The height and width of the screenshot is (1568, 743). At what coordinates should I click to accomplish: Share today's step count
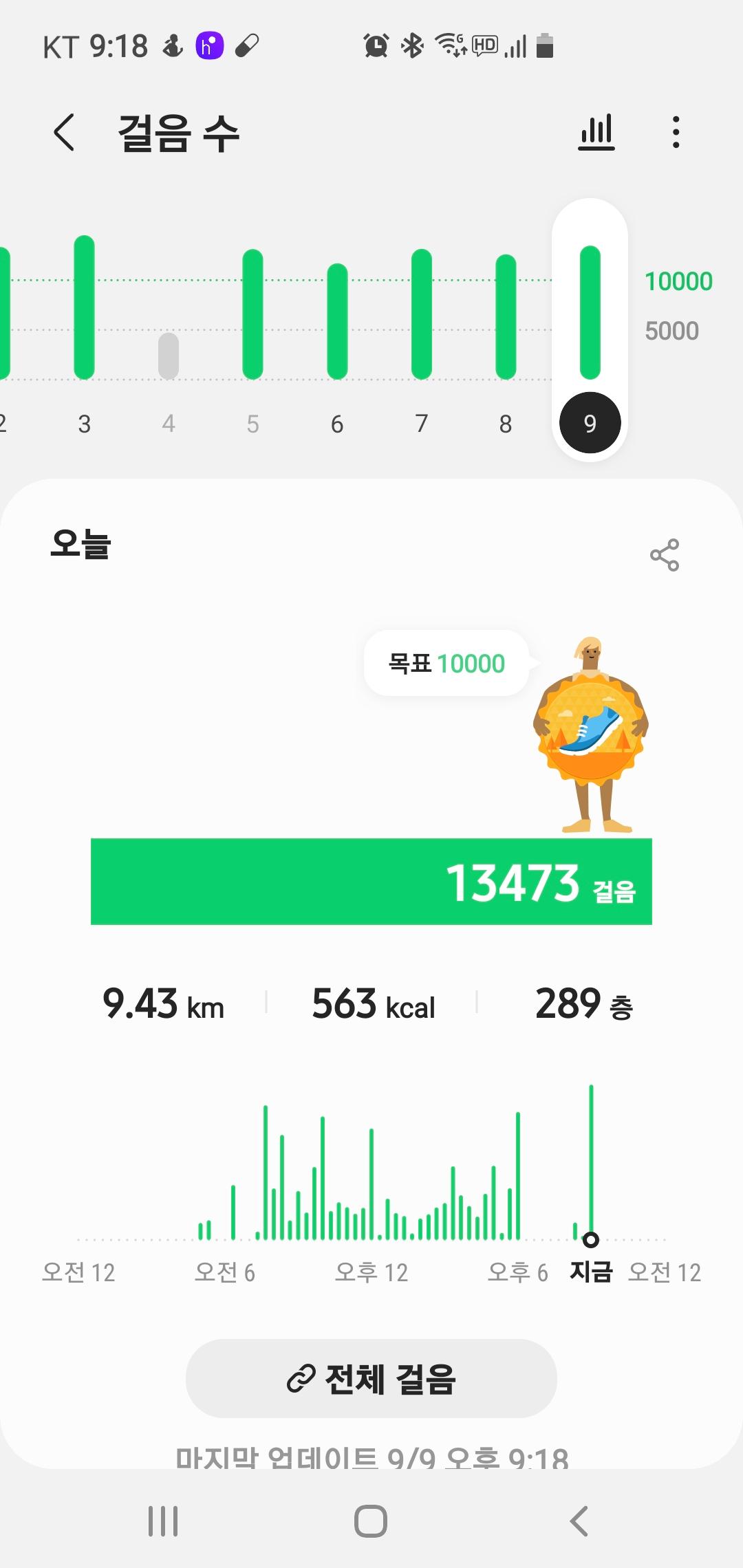[664, 555]
